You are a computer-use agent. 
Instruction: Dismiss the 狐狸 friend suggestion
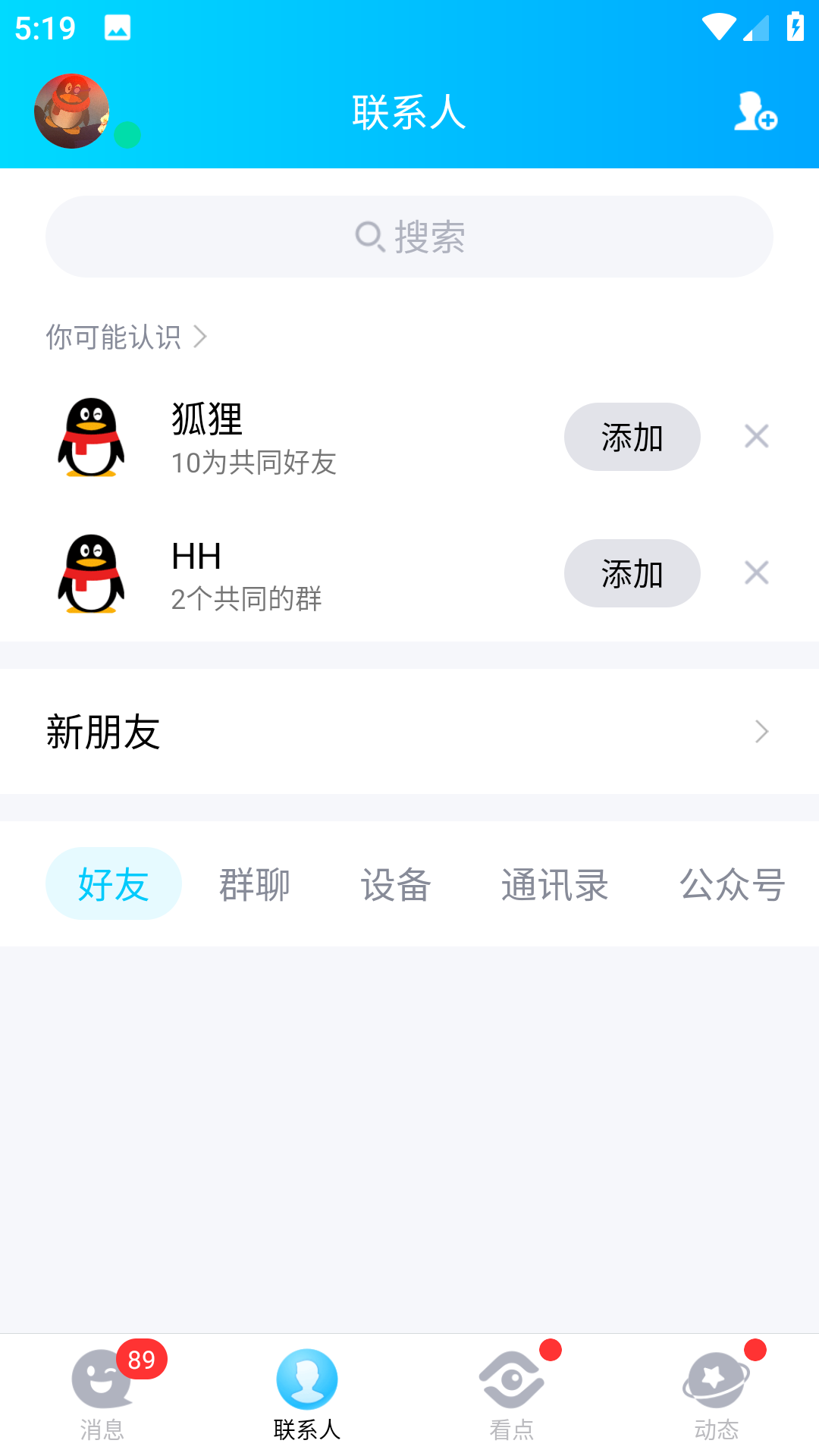pyautogui.click(x=756, y=437)
